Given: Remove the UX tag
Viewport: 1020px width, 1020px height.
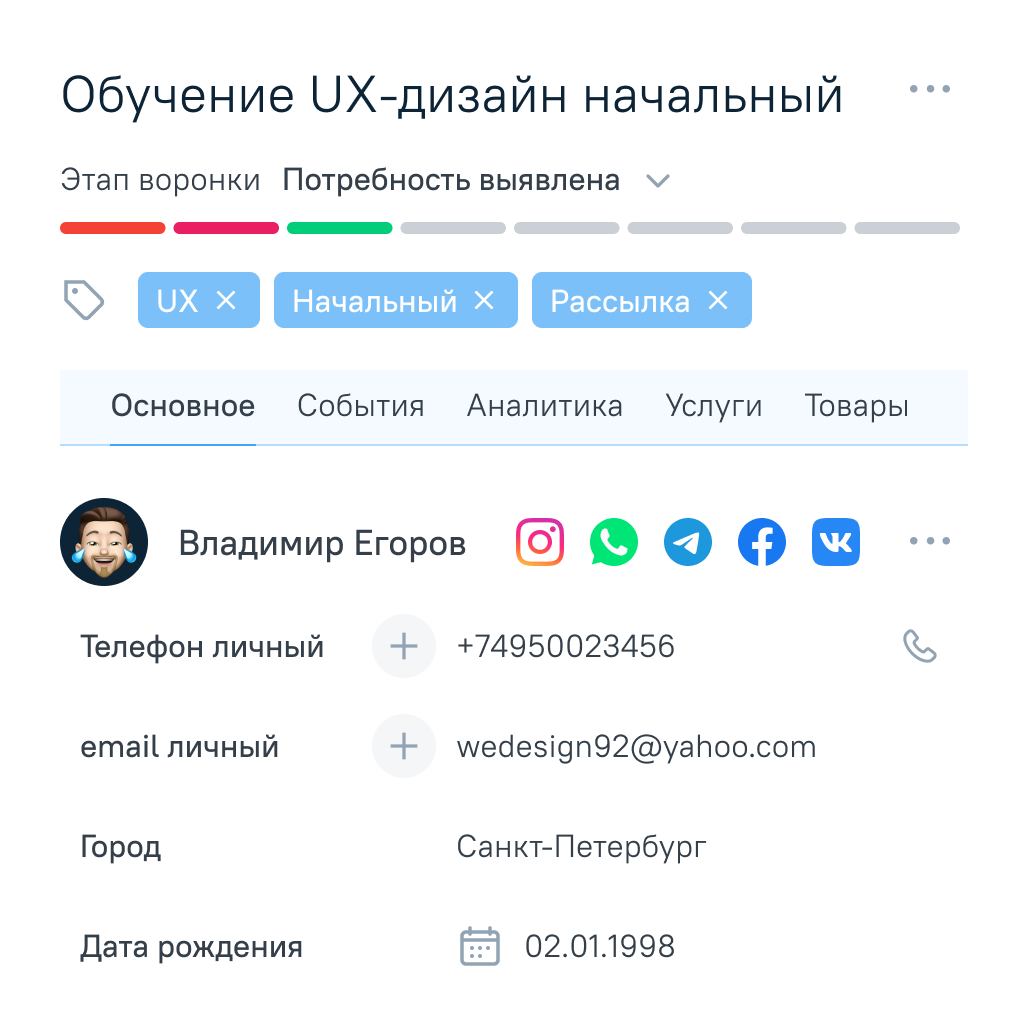Looking at the screenshot, I should 226,300.
